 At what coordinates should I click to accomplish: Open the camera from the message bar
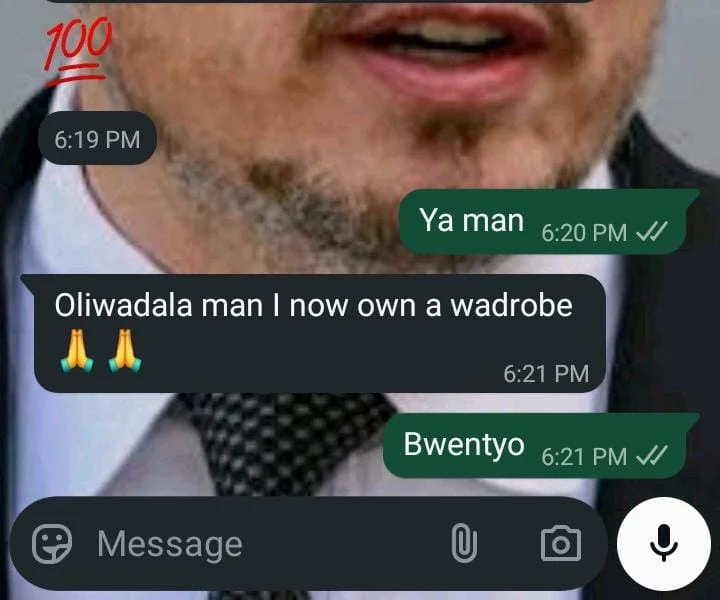click(560, 544)
